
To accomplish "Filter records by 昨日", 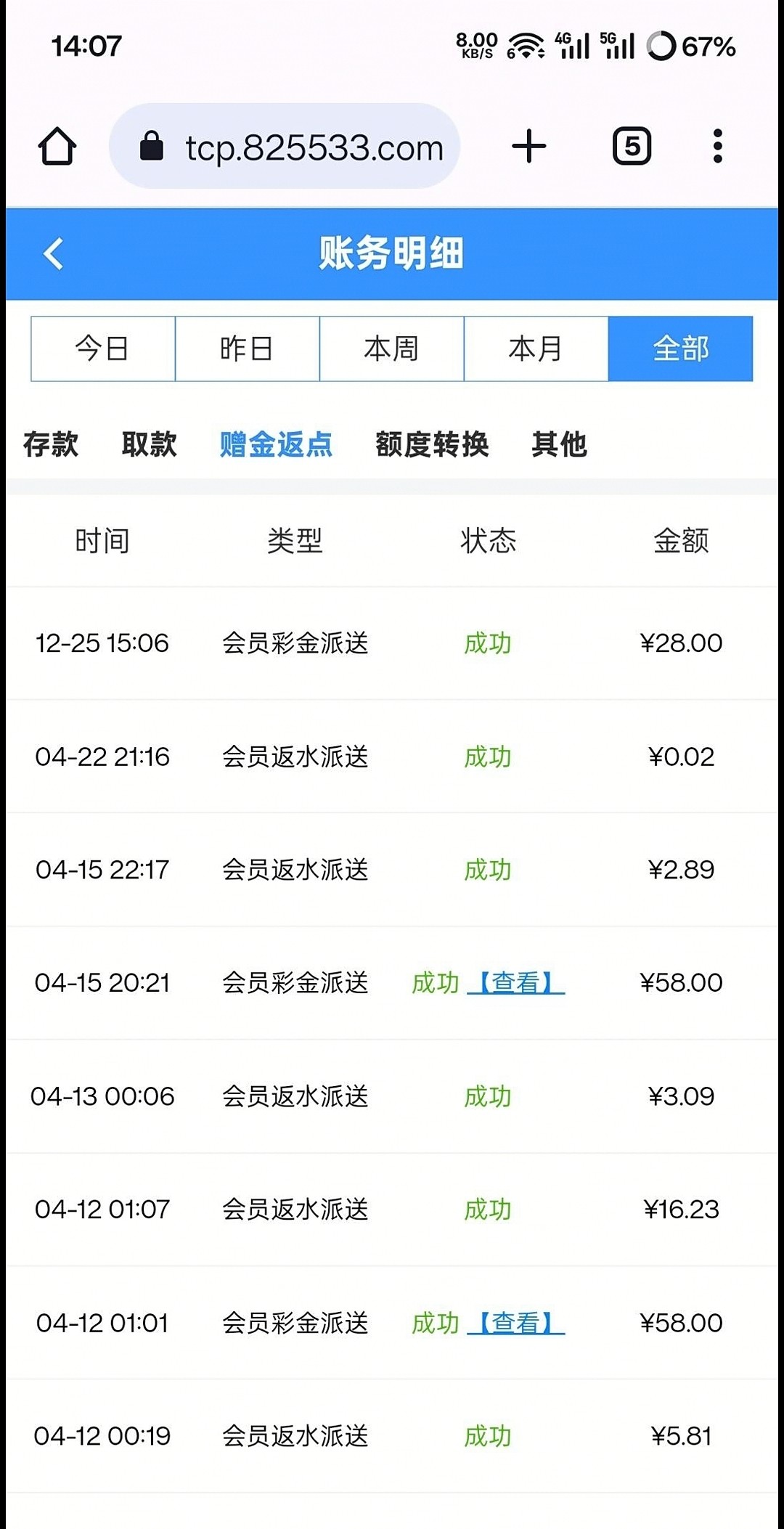I will pyautogui.click(x=247, y=348).
